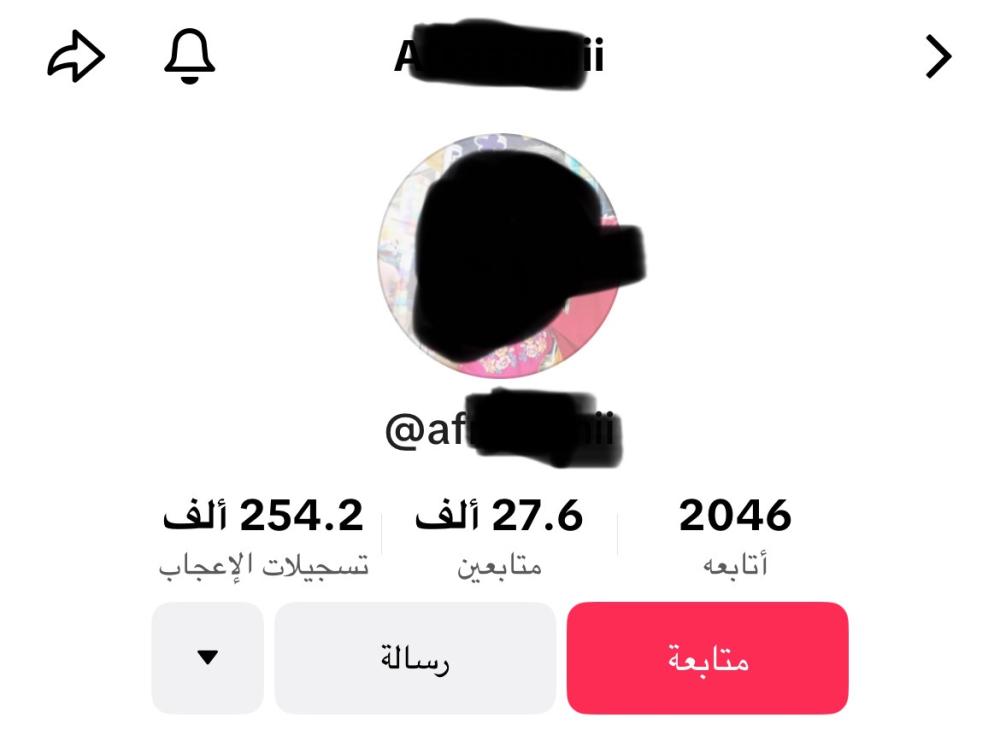
Task: Open the notifications bell
Action: click(x=189, y=56)
